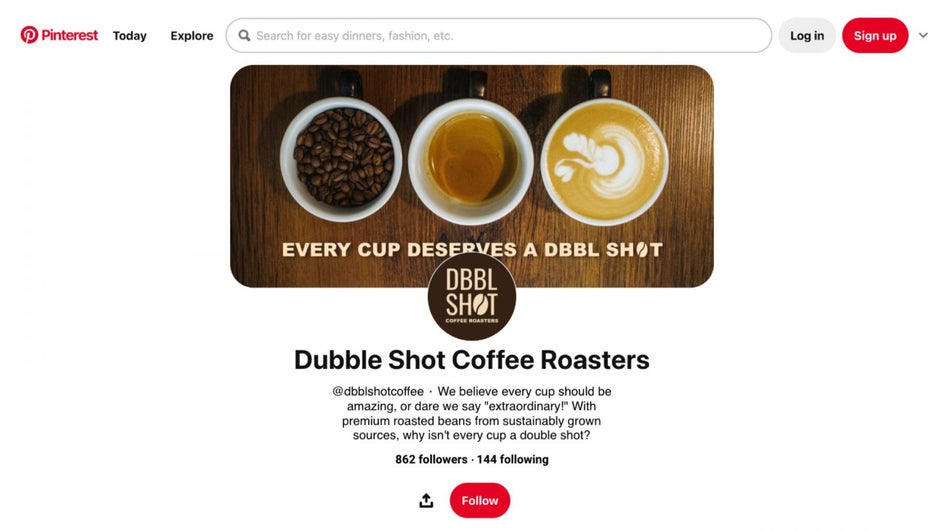Tap the Sign up button
The width and height of the screenshot is (944, 531).
click(874, 36)
